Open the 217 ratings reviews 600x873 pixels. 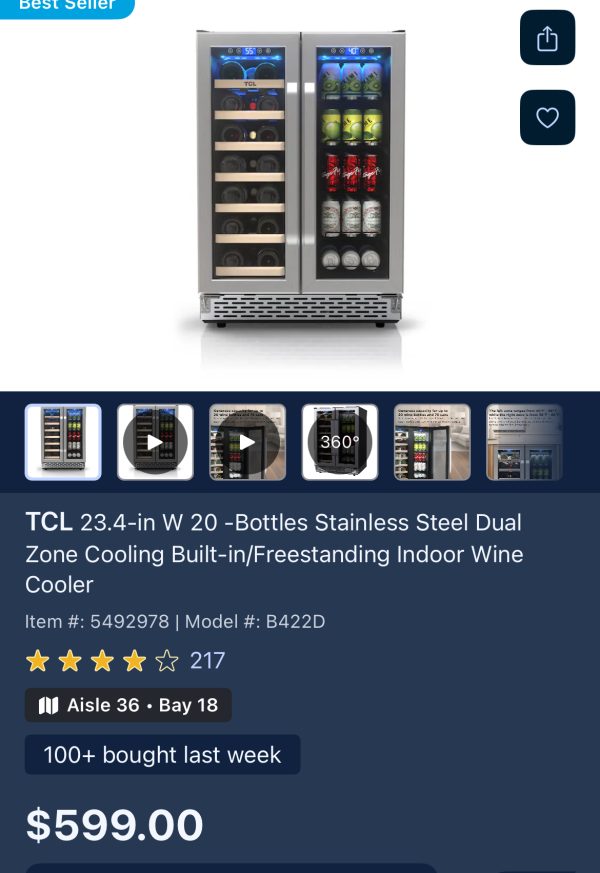(207, 660)
